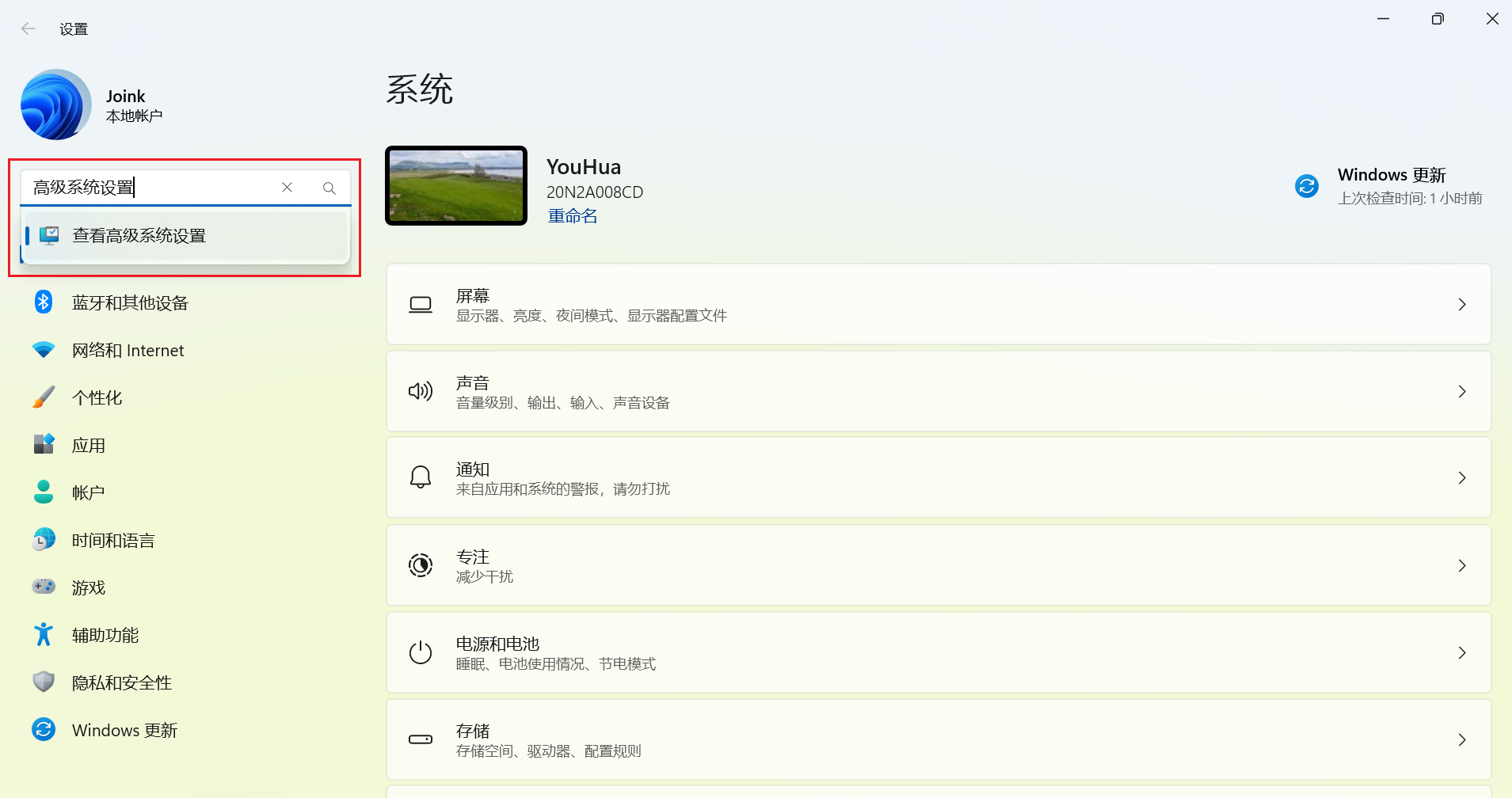Tap the 重命名 link for this PC

click(x=573, y=216)
